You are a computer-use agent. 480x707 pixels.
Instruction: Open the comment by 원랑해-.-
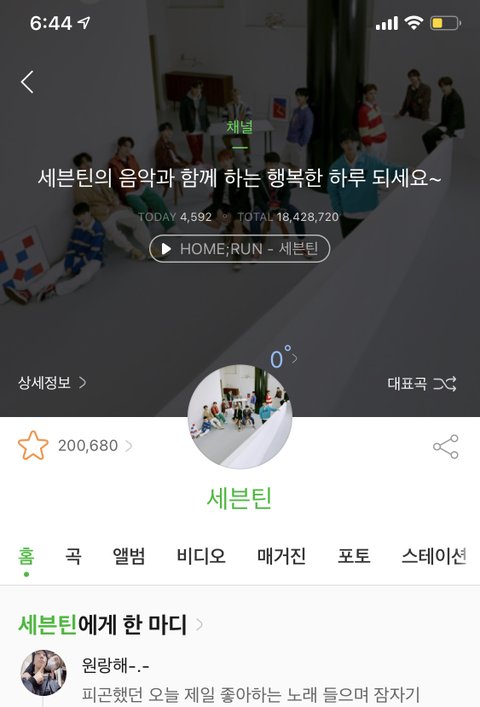pyautogui.click(x=240, y=678)
